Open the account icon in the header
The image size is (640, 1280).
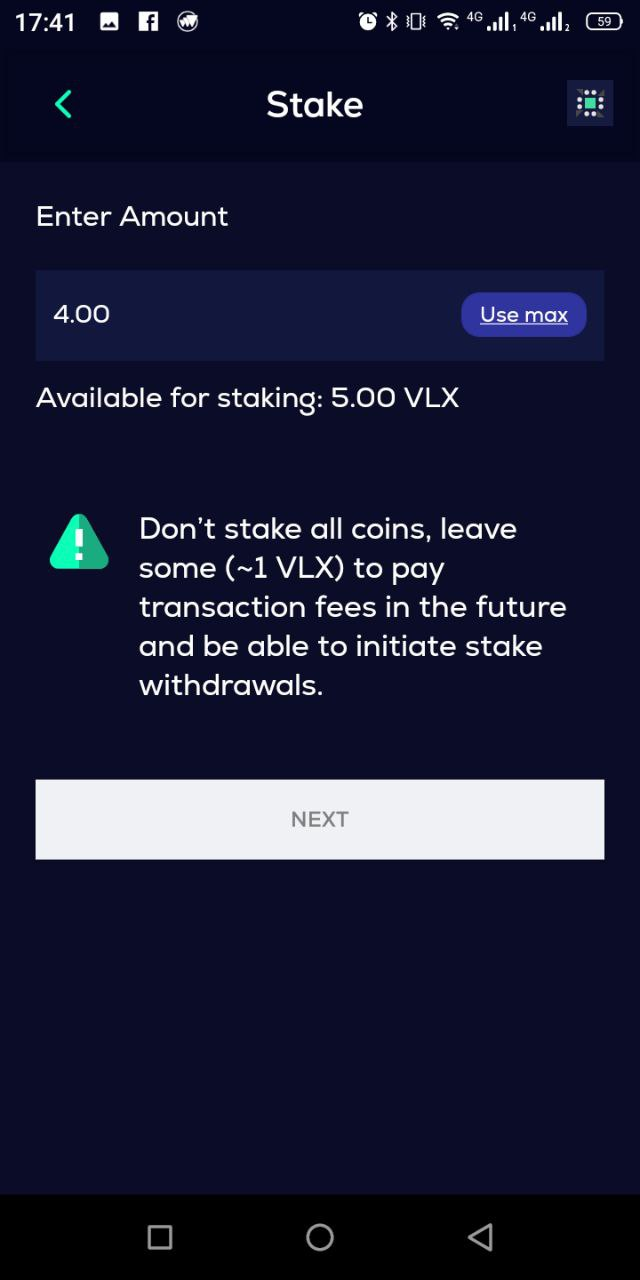click(x=590, y=103)
